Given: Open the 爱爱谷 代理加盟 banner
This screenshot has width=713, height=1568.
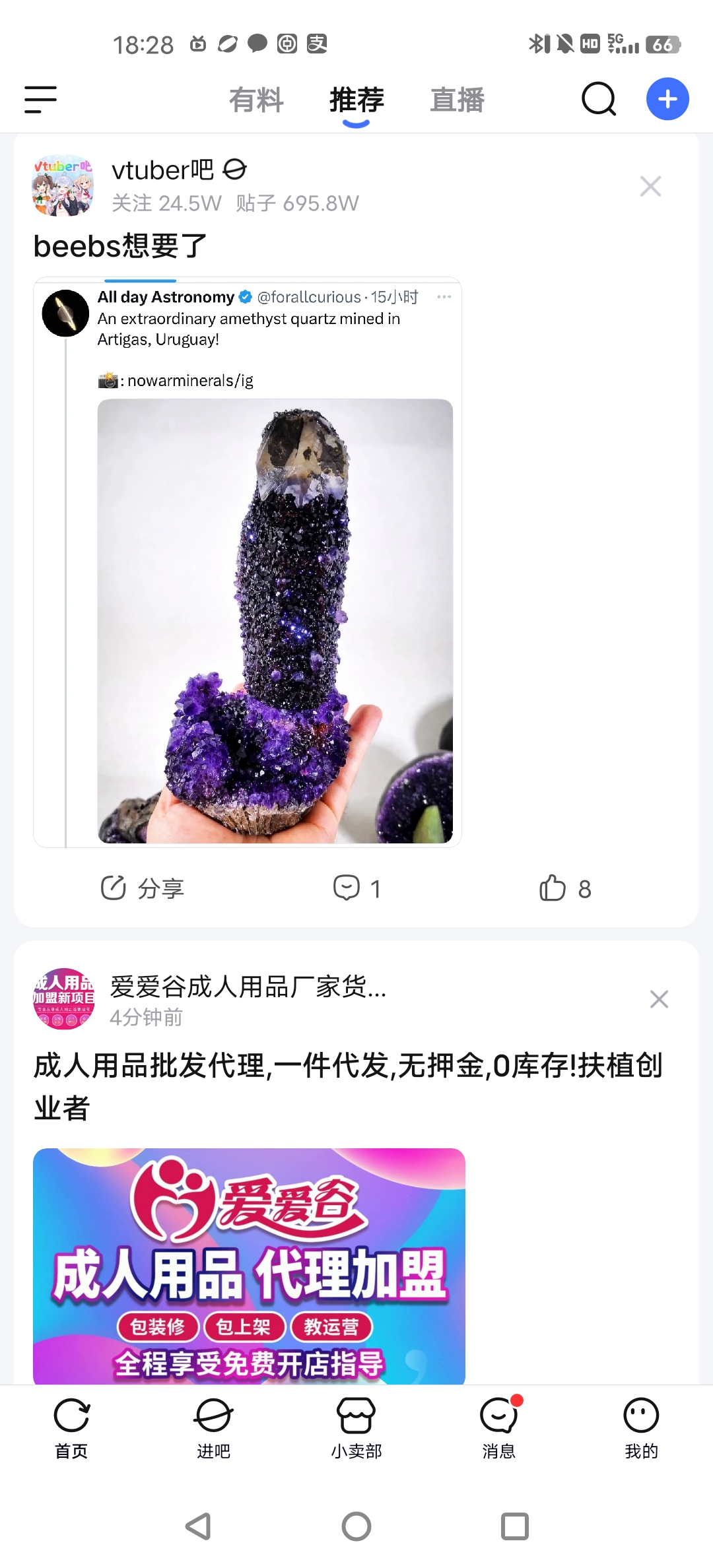Looking at the screenshot, I should (x=249, y=1264).
